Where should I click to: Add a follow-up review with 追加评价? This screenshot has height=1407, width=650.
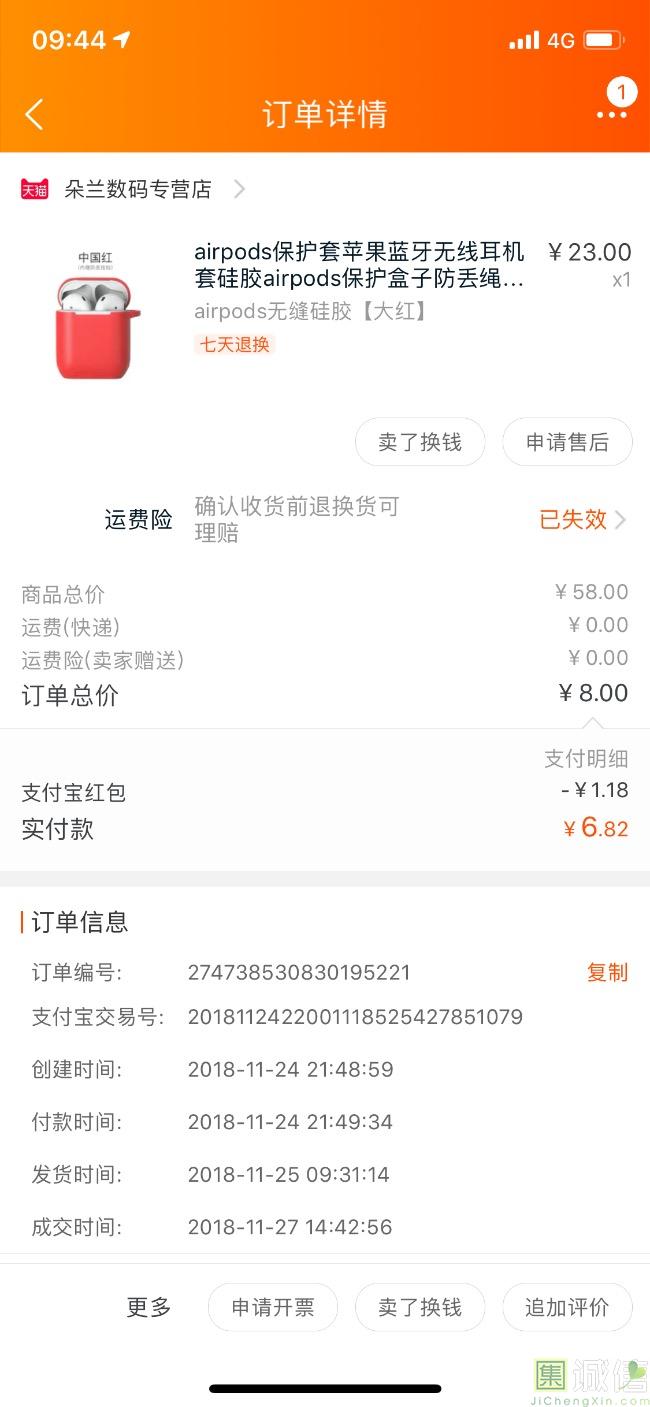pos(567,1307)
